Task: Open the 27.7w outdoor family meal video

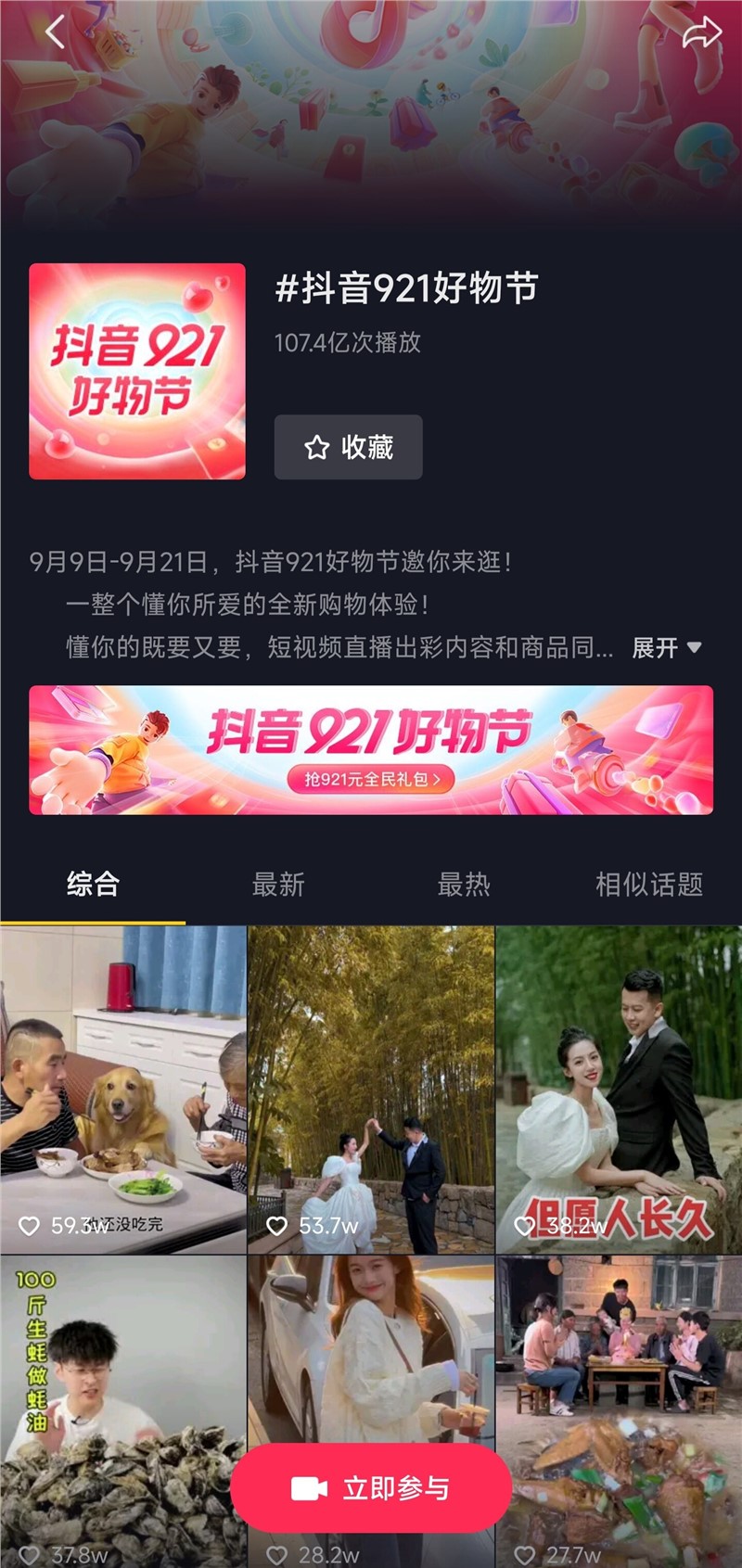Action: pyautogui.click(x=619, y=1372)
